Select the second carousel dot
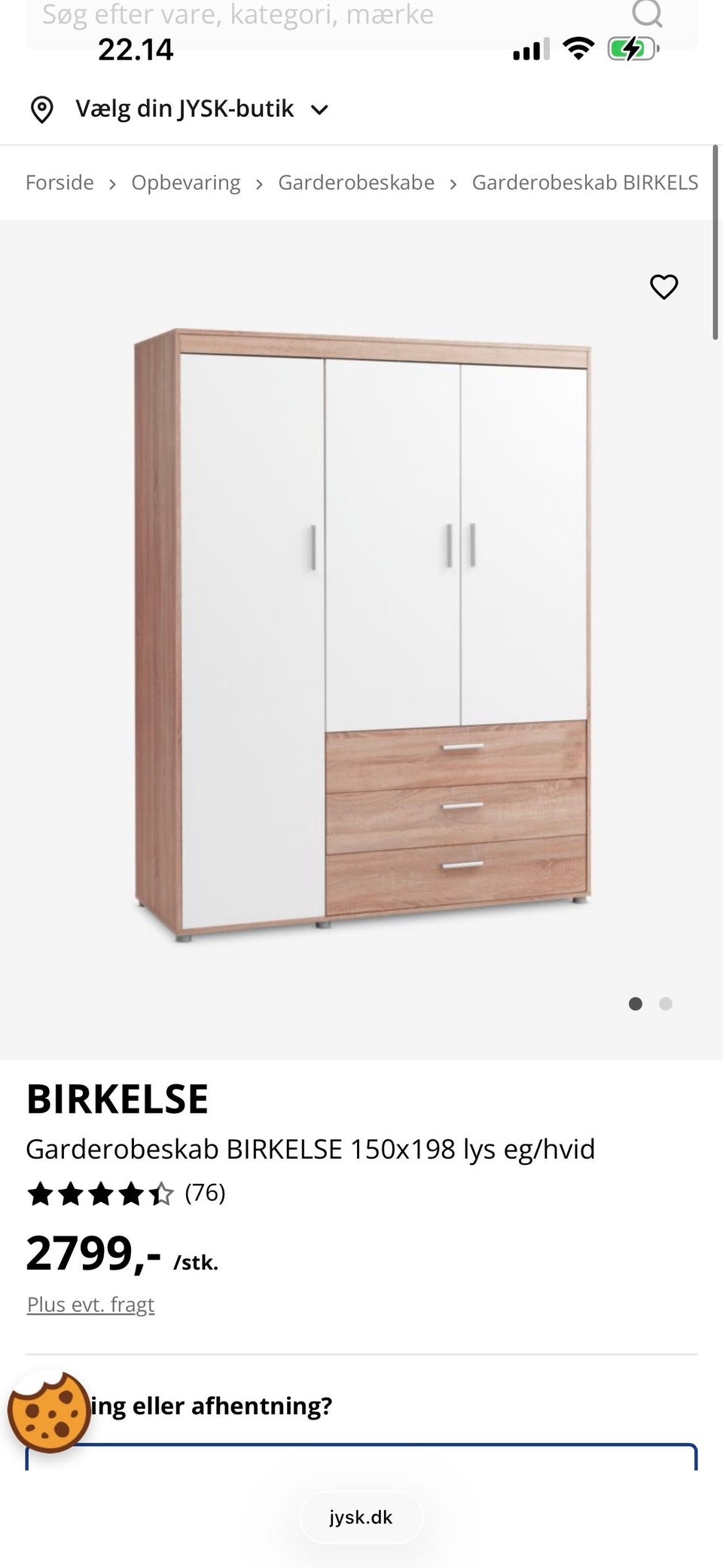The image size is (723, 1568). coord(666,1004)
